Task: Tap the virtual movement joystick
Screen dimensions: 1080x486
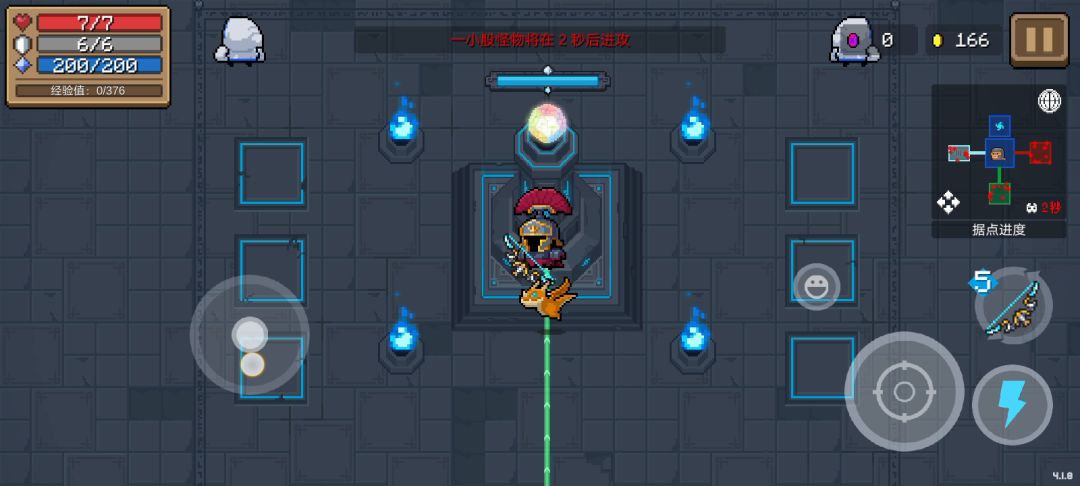Action: click(x=249, y=335)
